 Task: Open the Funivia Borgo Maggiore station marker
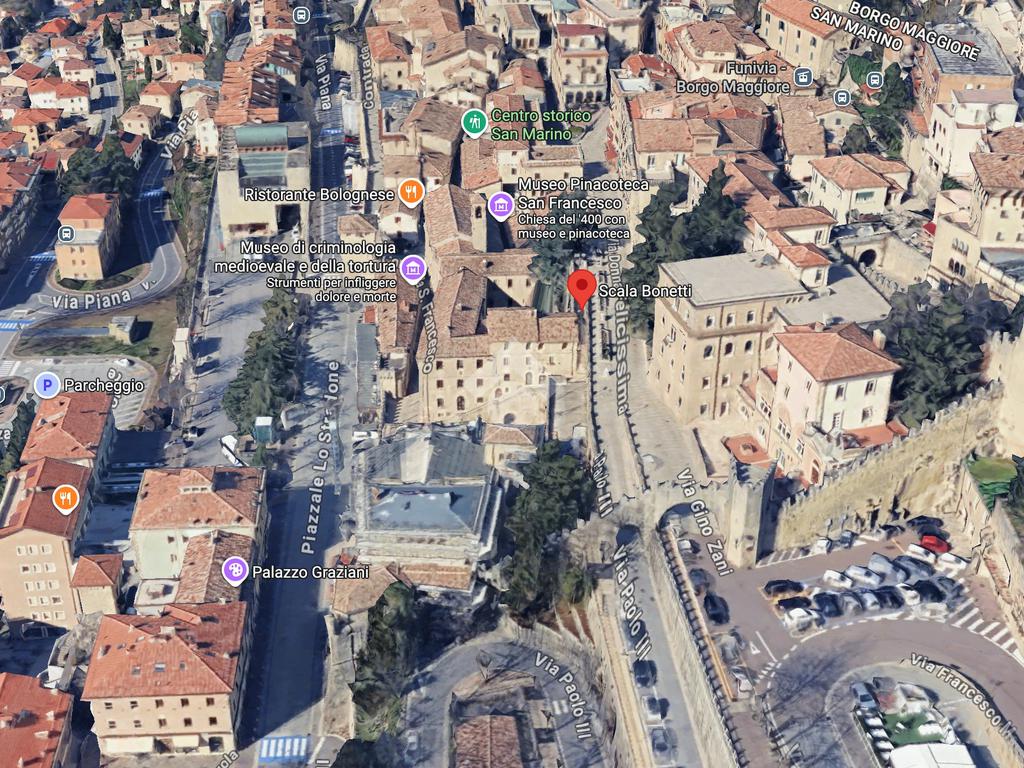point(803,76)
